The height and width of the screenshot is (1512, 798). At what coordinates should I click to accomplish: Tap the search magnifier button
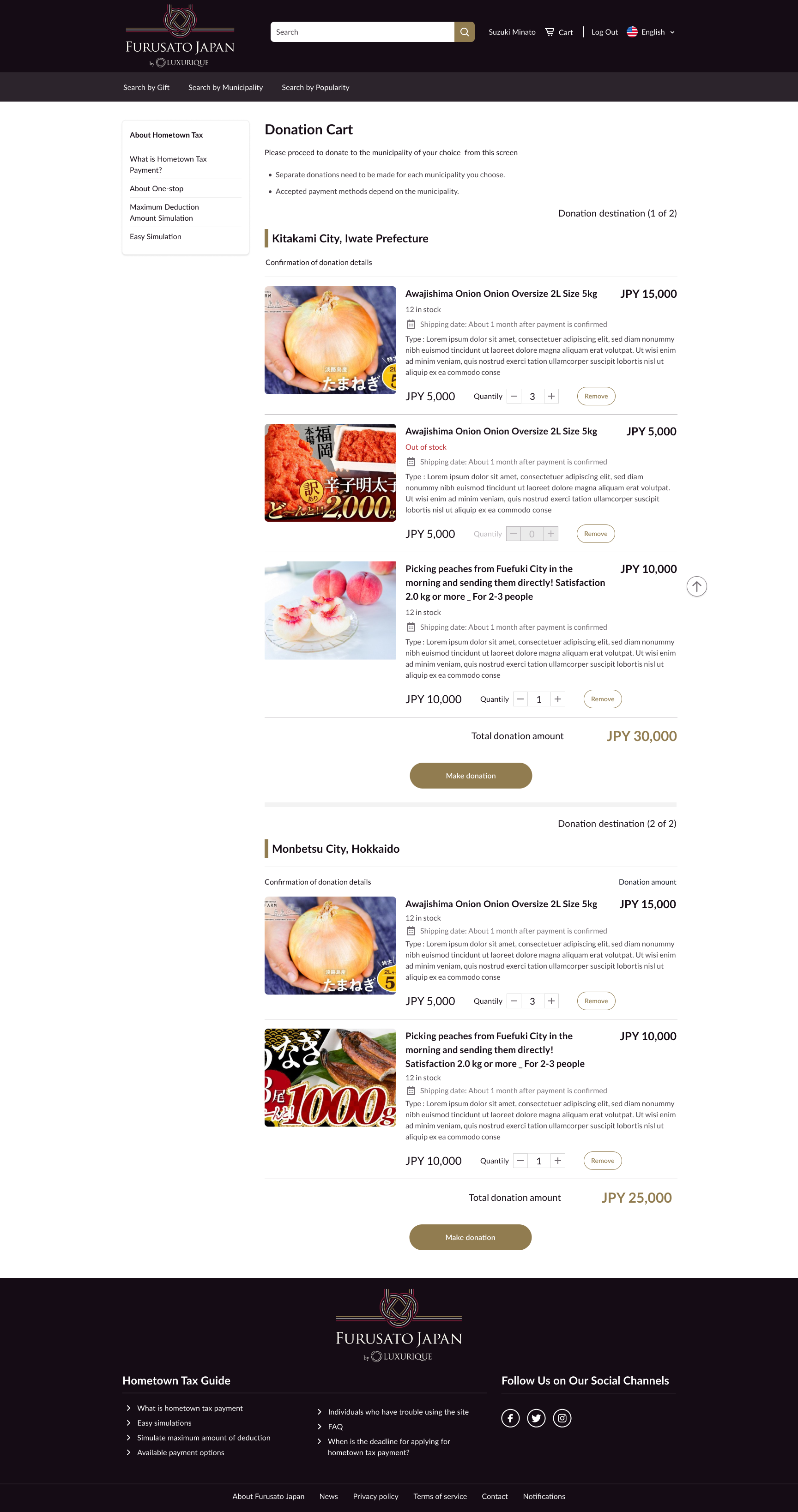click(x=465, y=32)
